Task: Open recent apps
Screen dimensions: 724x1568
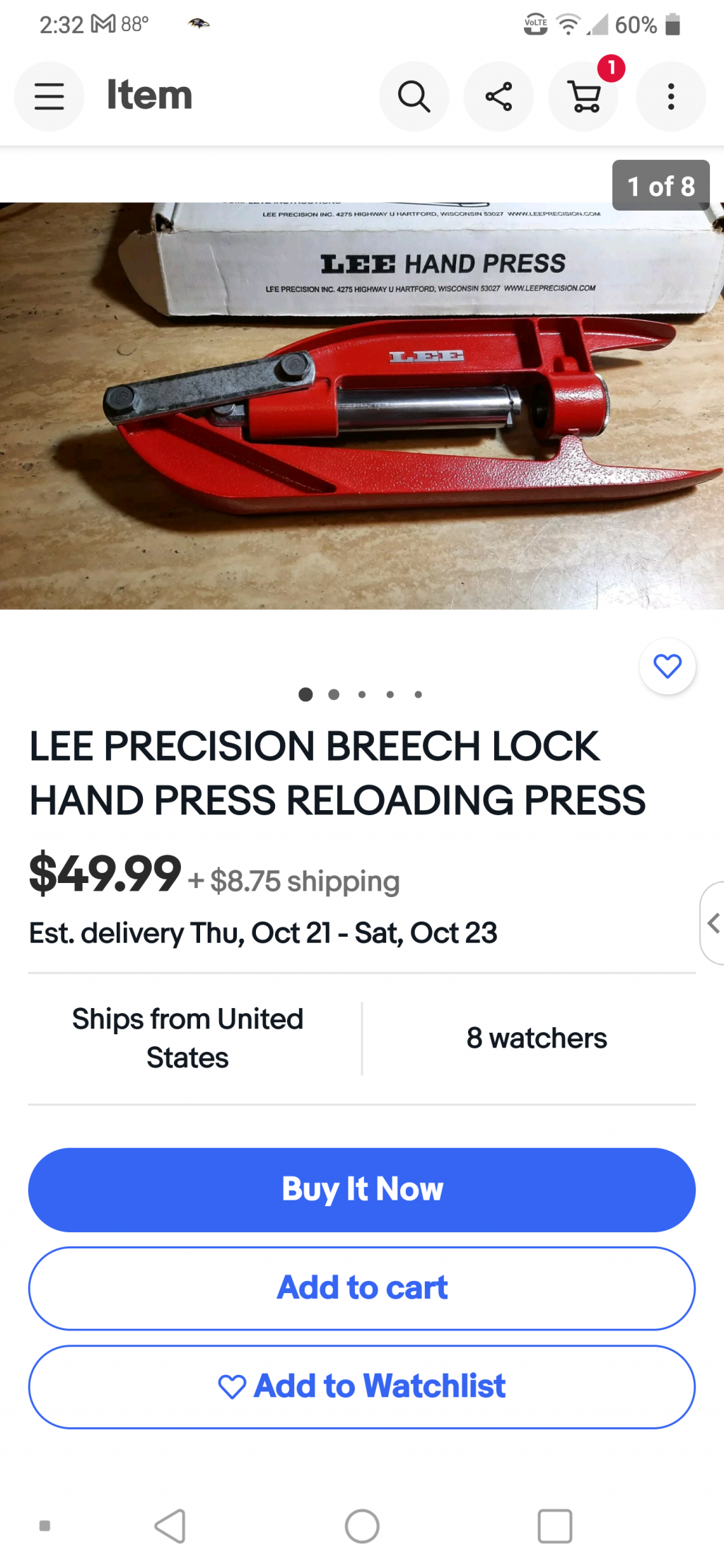Action: click(x=554, y=1526)
